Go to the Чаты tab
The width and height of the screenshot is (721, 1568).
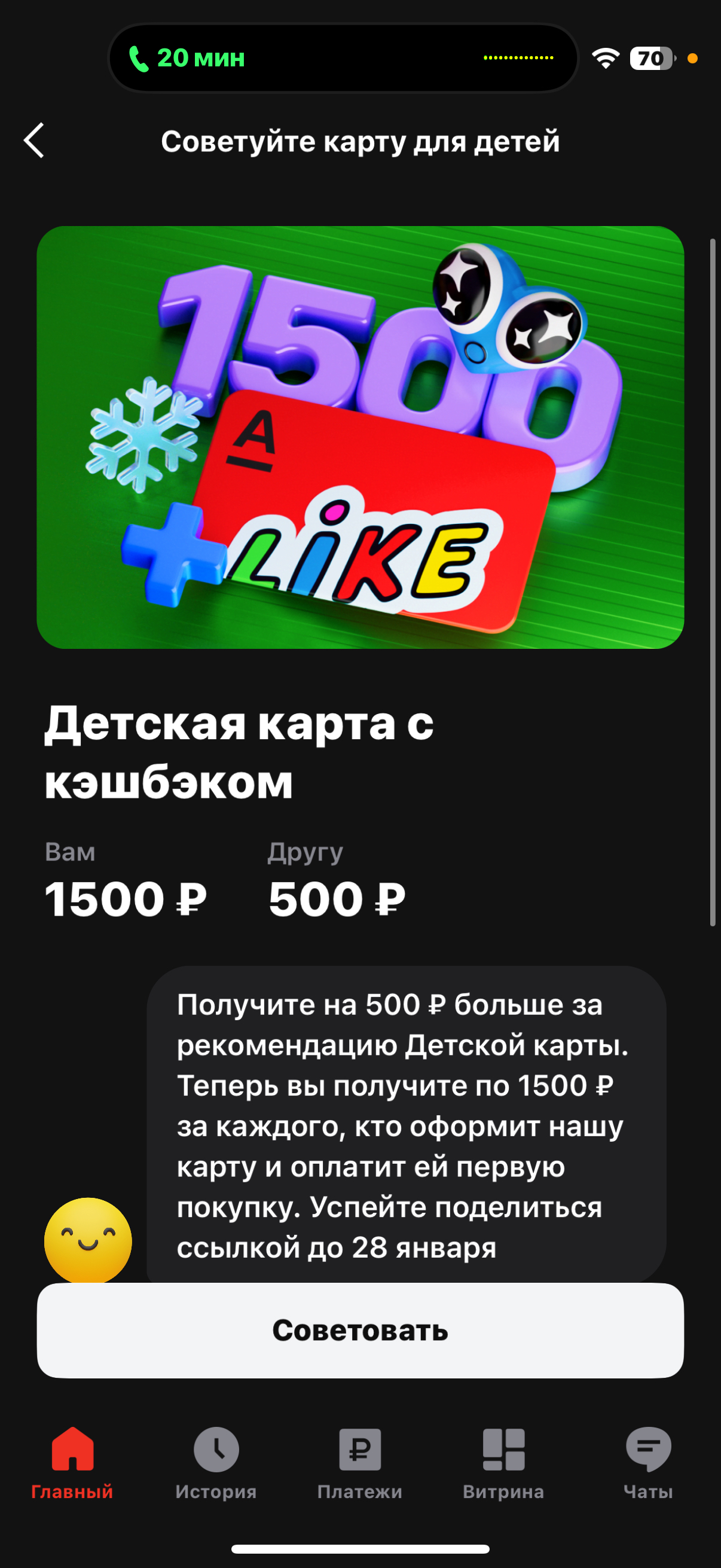(x=648, y=1463)
